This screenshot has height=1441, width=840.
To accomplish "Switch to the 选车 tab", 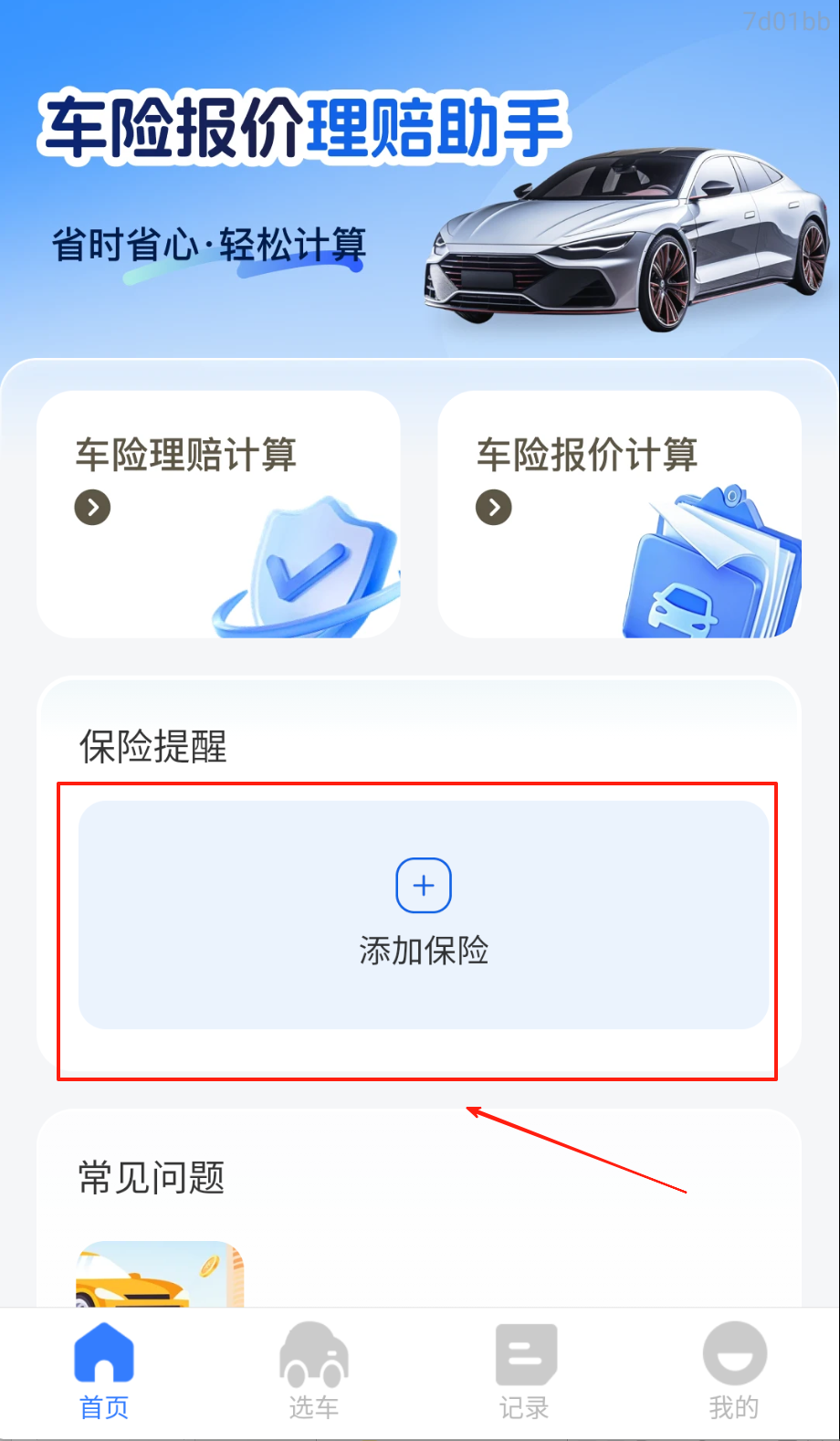I will (x=314, y=1372).
